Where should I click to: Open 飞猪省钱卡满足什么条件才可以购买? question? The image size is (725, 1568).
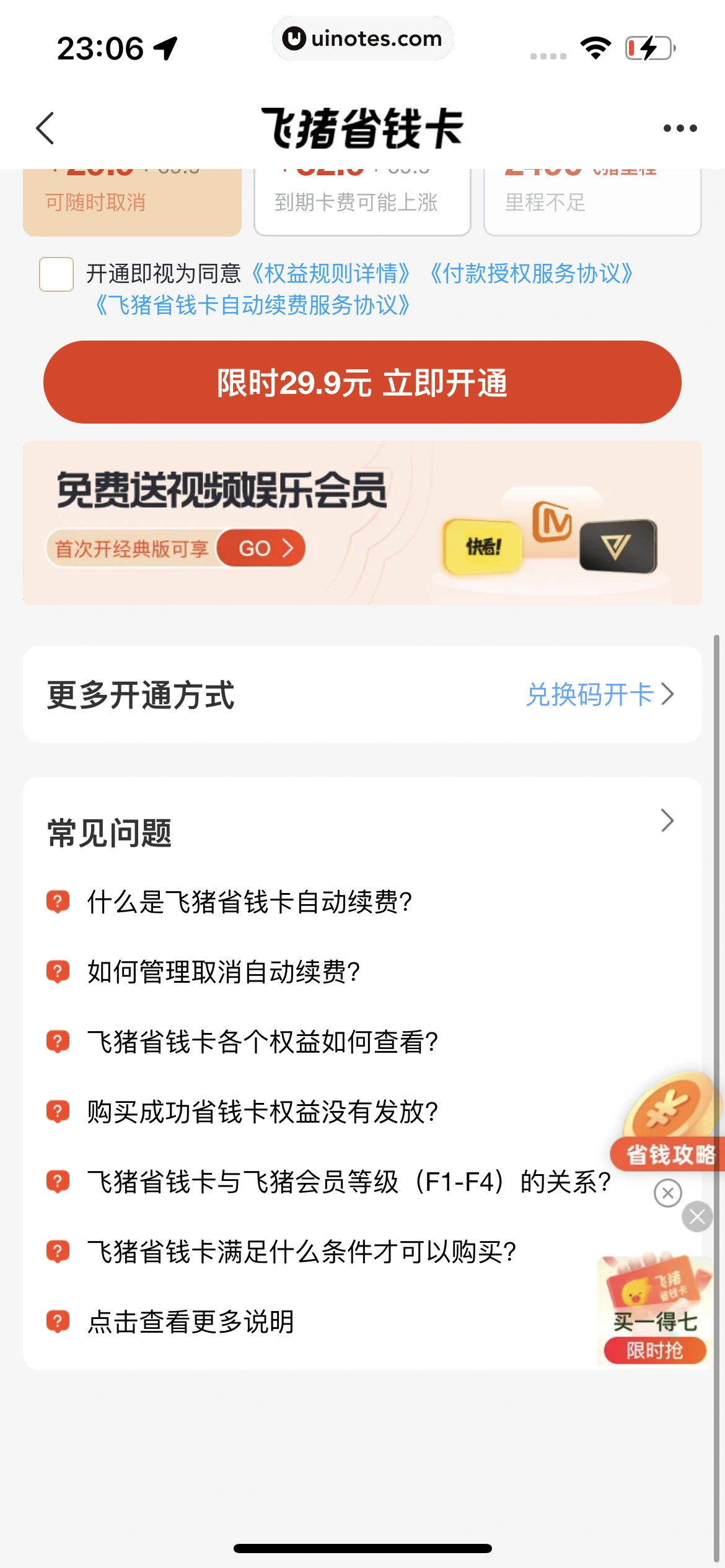point(301,1252)
